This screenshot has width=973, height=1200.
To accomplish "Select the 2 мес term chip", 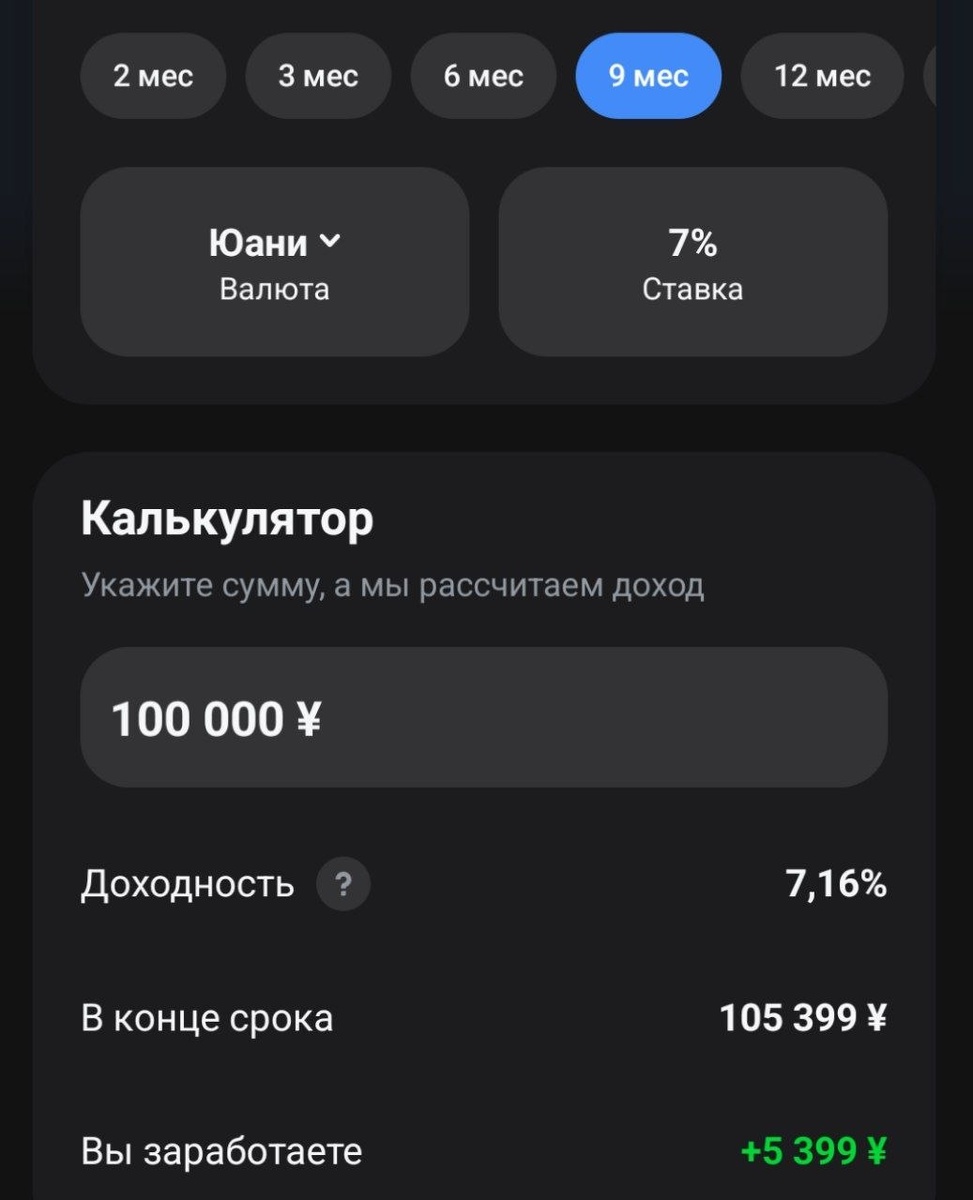I will tap(153, 76).
